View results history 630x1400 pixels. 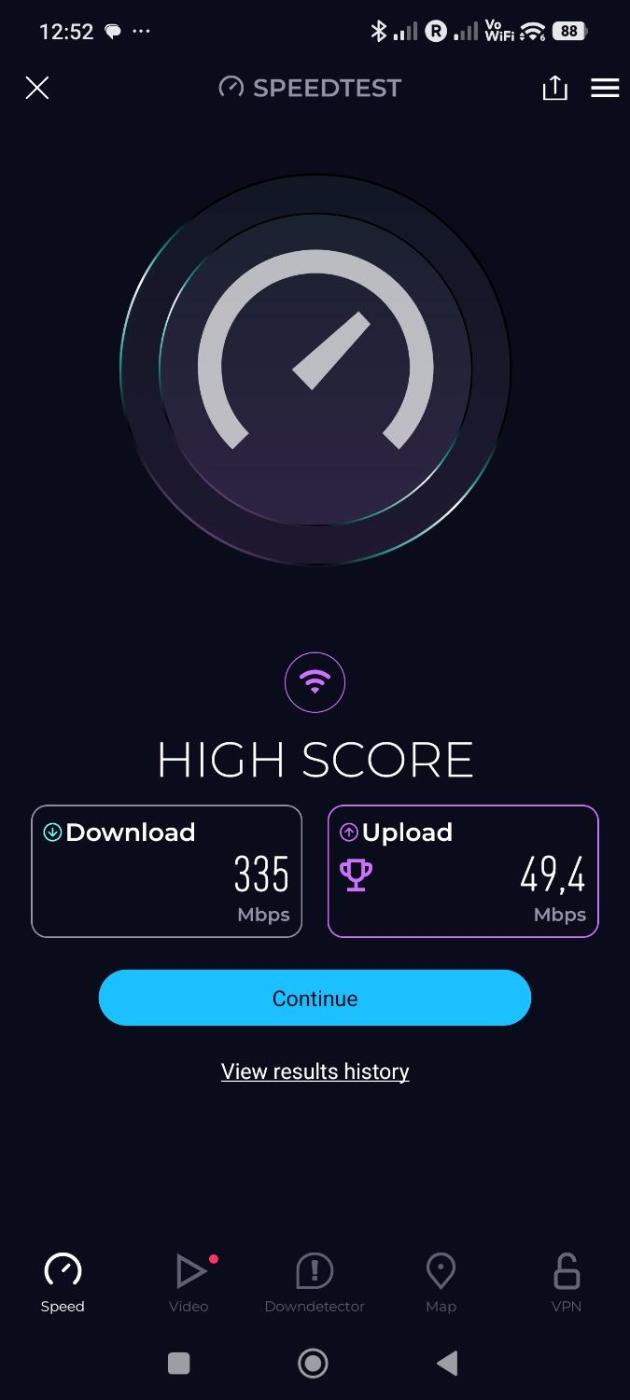pos(315,1072)
